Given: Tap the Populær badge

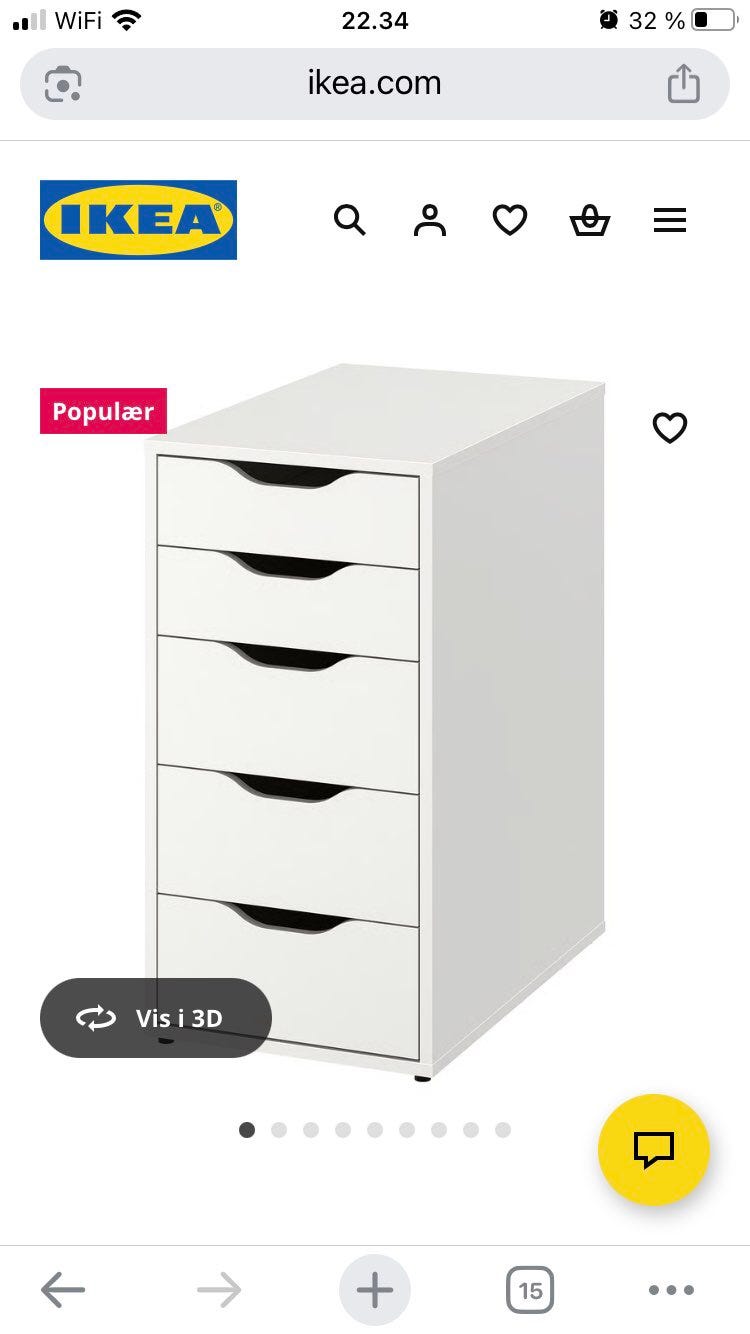Looking at the screenshot, I should [103, 410].
